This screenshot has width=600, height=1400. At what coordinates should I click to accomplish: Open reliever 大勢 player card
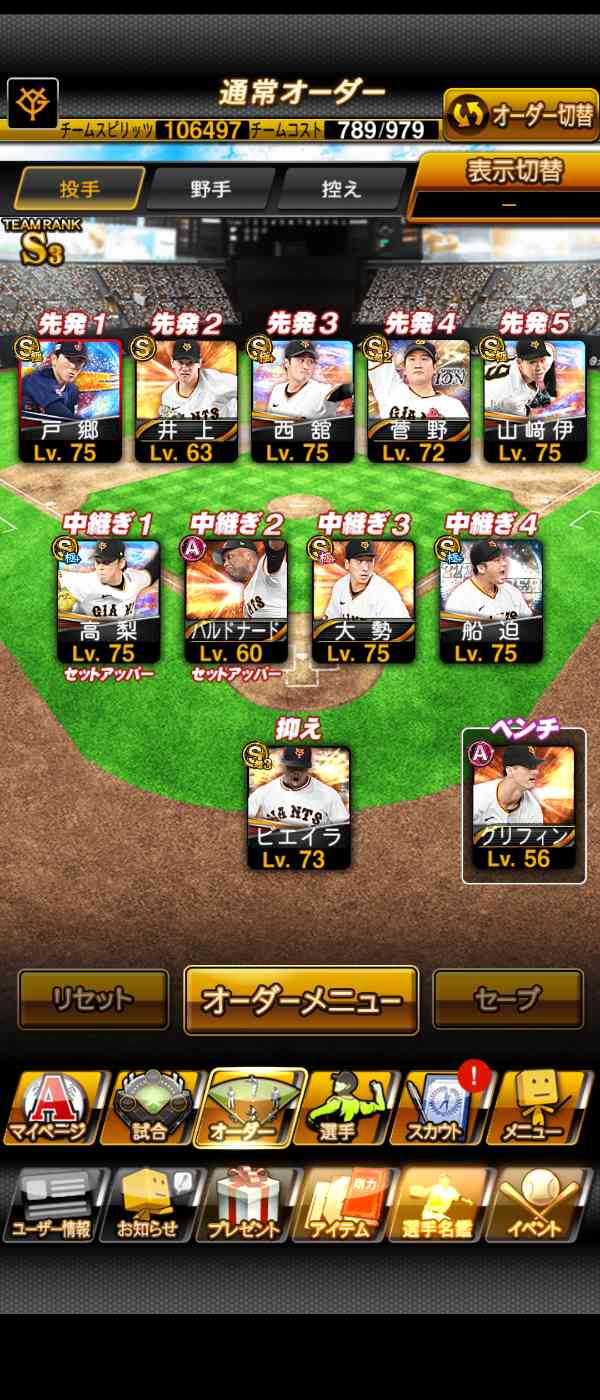click(x=363, y=600)
